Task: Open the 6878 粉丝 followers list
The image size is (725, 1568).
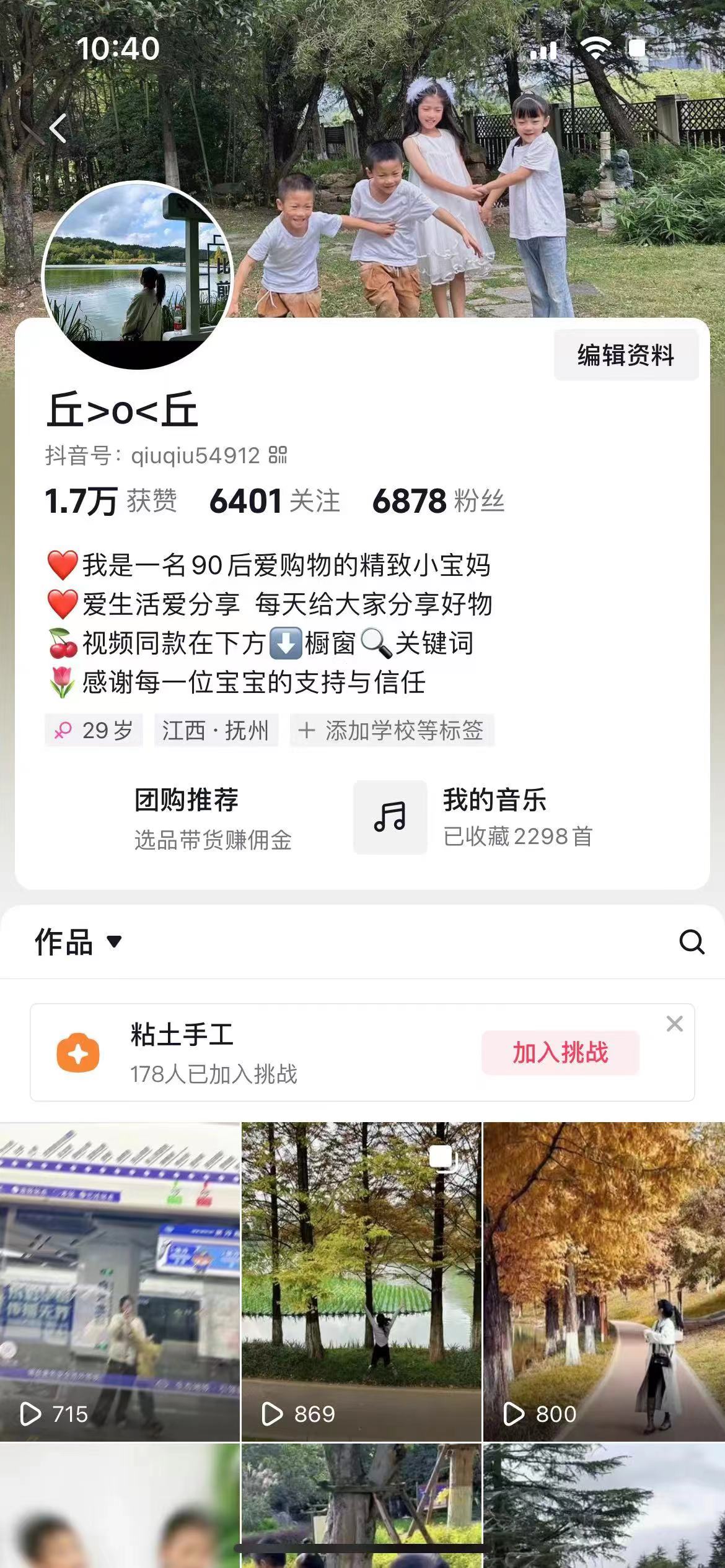Action: pyautogui.click(x=438, y=501)
